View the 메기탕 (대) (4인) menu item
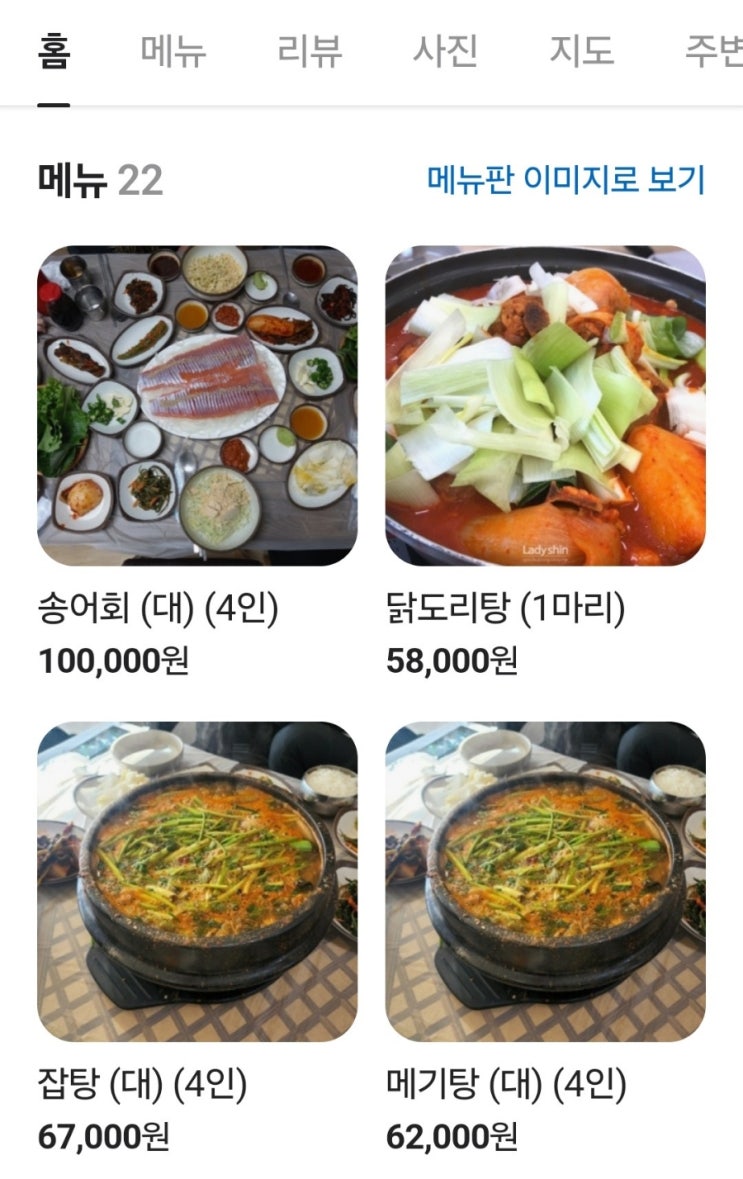The width and height of the screenshot is (743, 1179). point(545,882)
